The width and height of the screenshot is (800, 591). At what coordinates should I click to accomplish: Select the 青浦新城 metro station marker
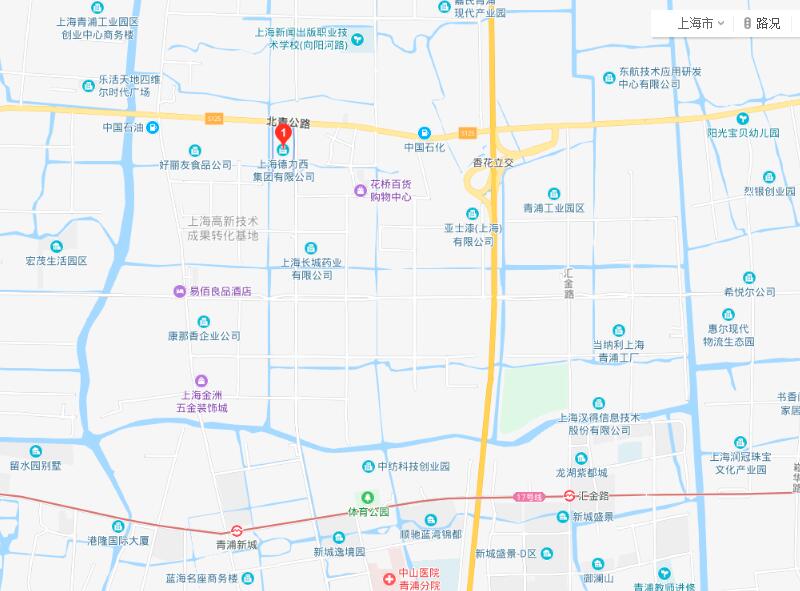pyautogui.click(x=237, y=531)
